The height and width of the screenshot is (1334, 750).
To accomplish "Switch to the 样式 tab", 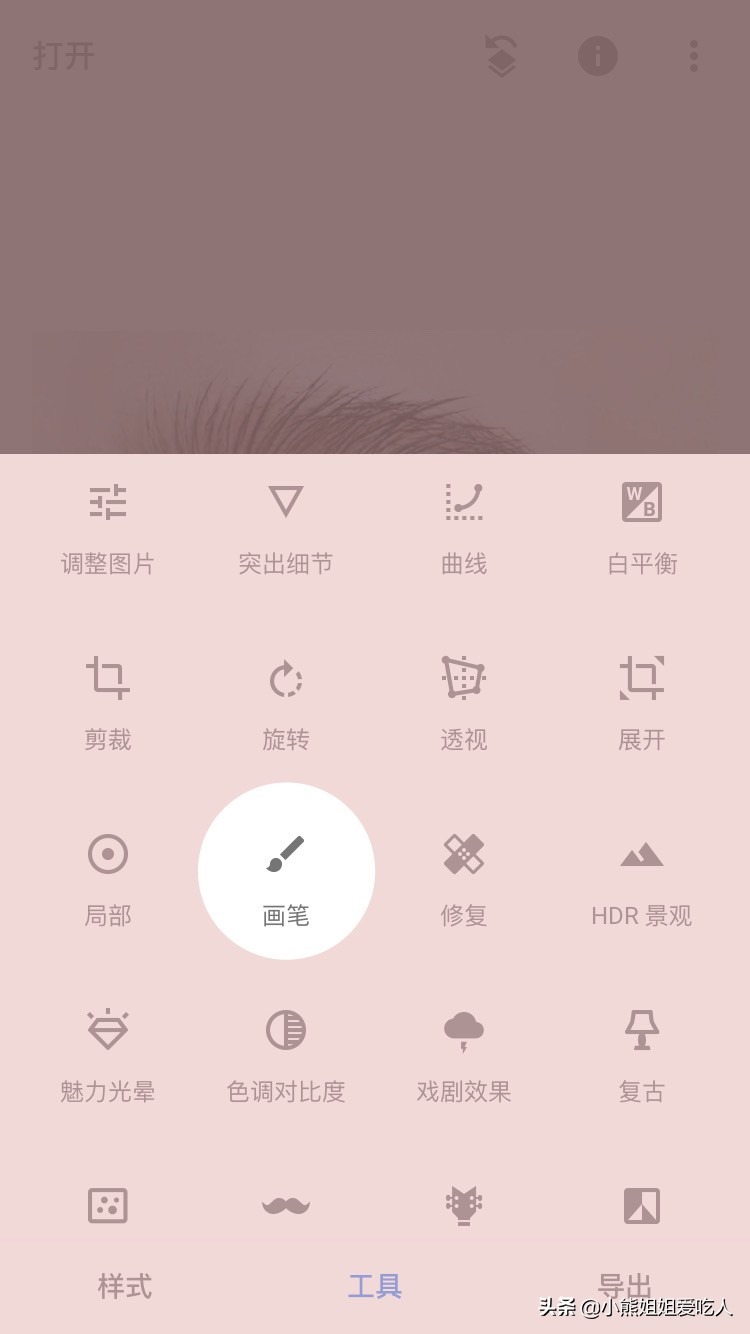I will pos(125,1286).
